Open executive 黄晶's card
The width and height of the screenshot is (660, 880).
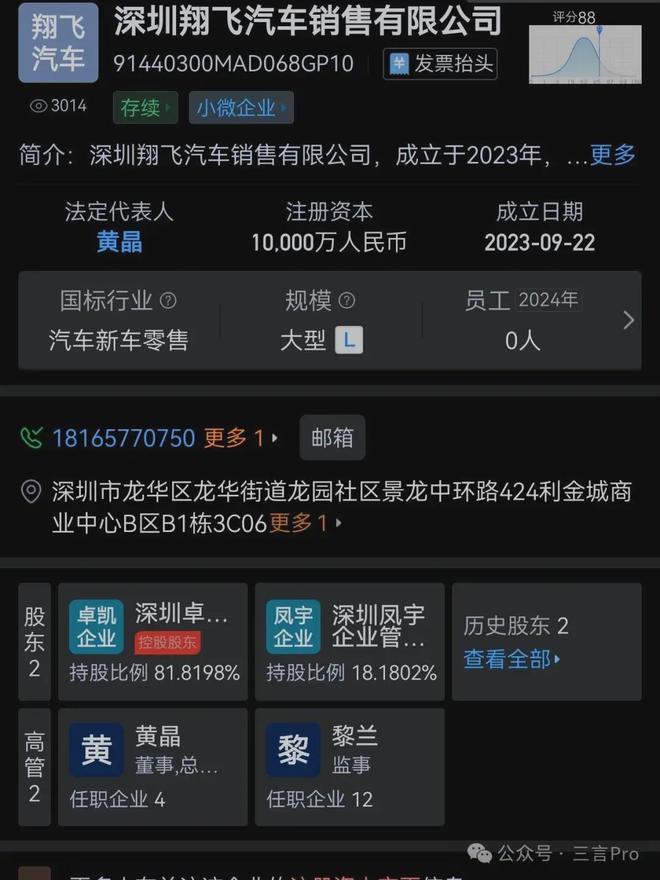[153, 766]
